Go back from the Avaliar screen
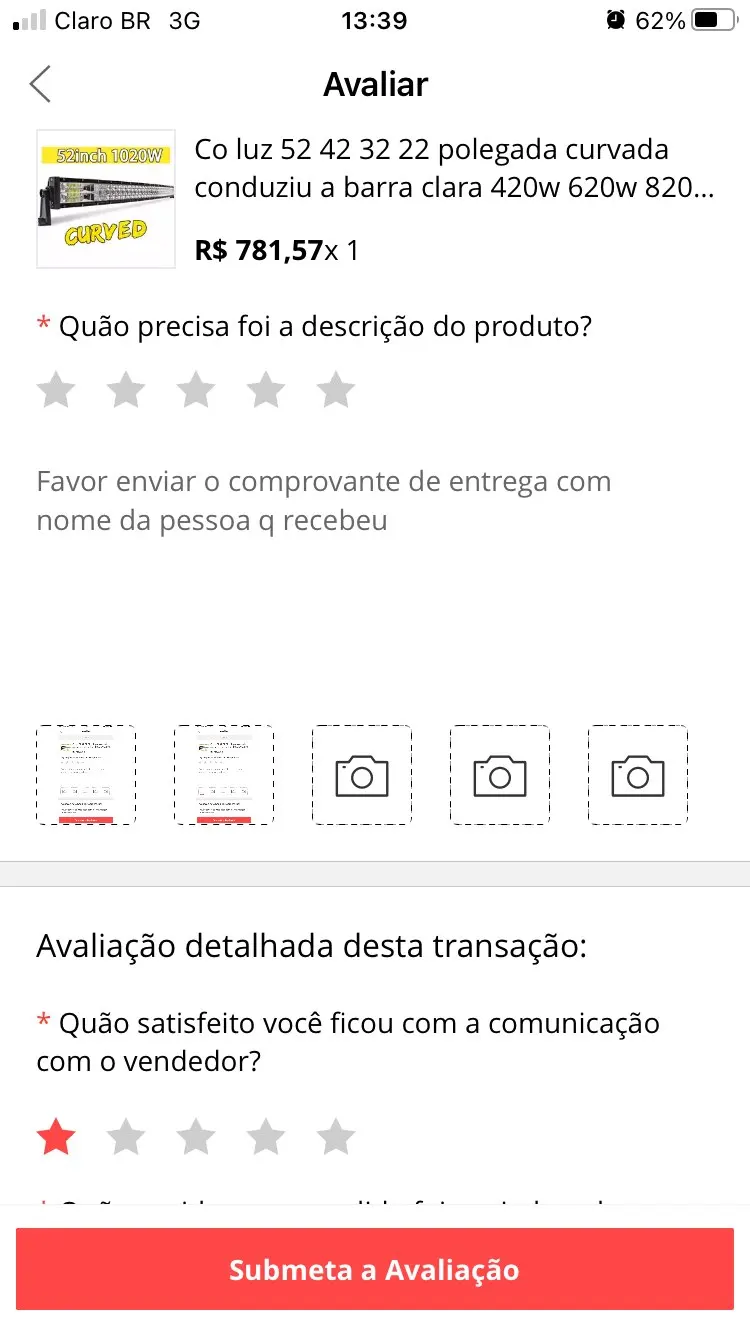 click(40, 85)
